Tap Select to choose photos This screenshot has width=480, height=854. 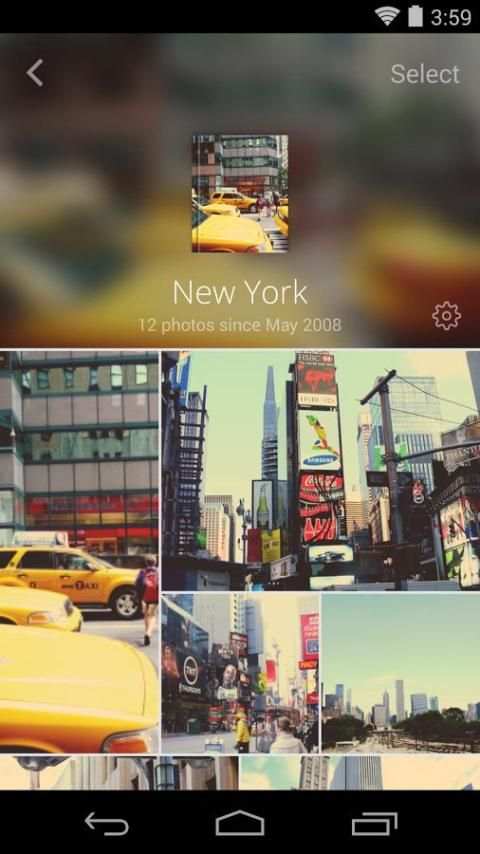coord(425,74)
